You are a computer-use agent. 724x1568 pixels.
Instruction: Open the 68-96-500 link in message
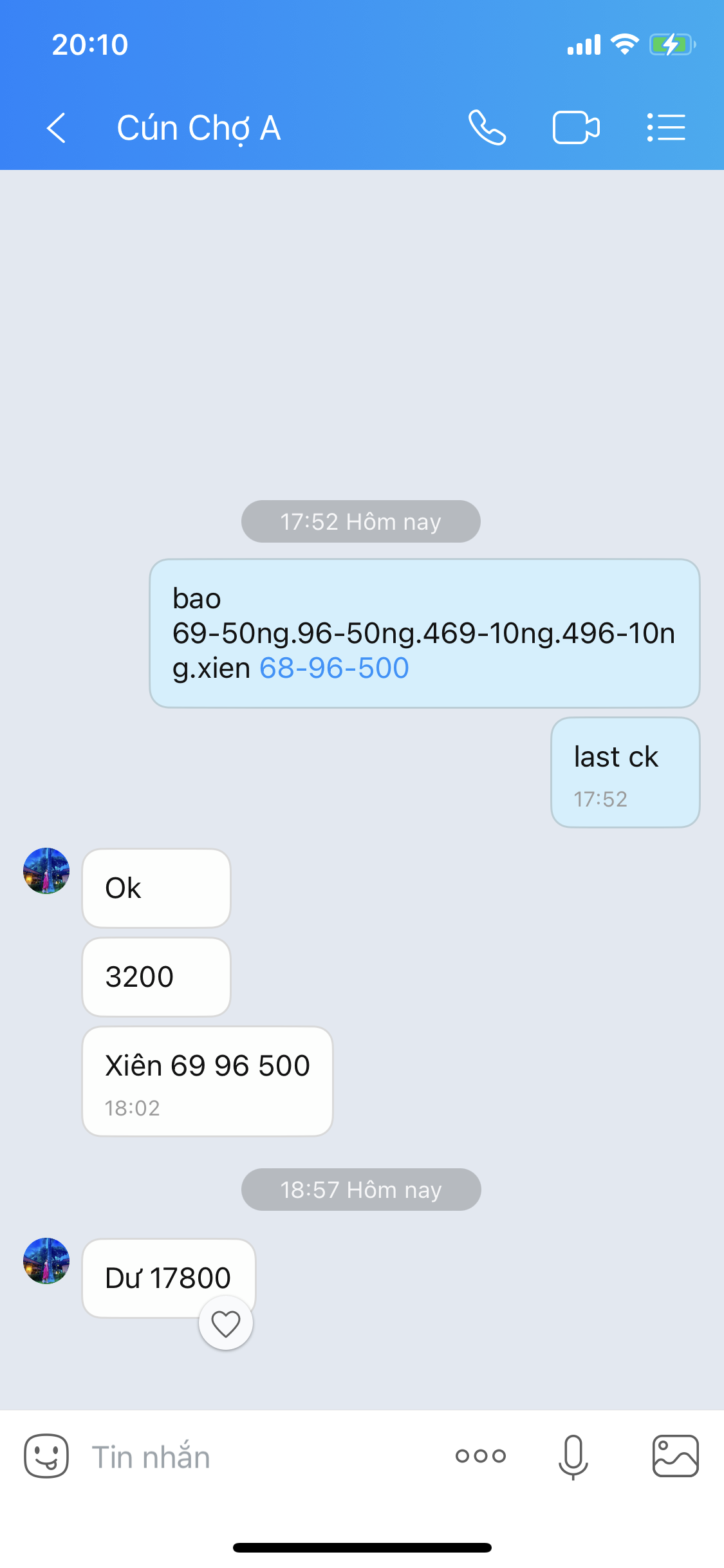(x=334, y=668)
